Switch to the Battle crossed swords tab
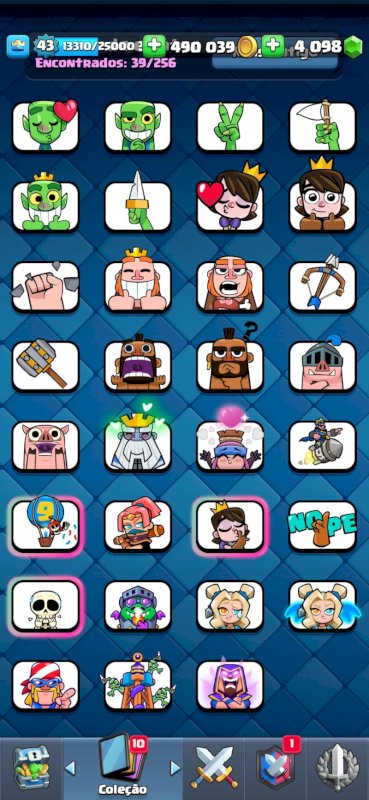The width and height of the screenshot is (369, 800). (214, 770)
